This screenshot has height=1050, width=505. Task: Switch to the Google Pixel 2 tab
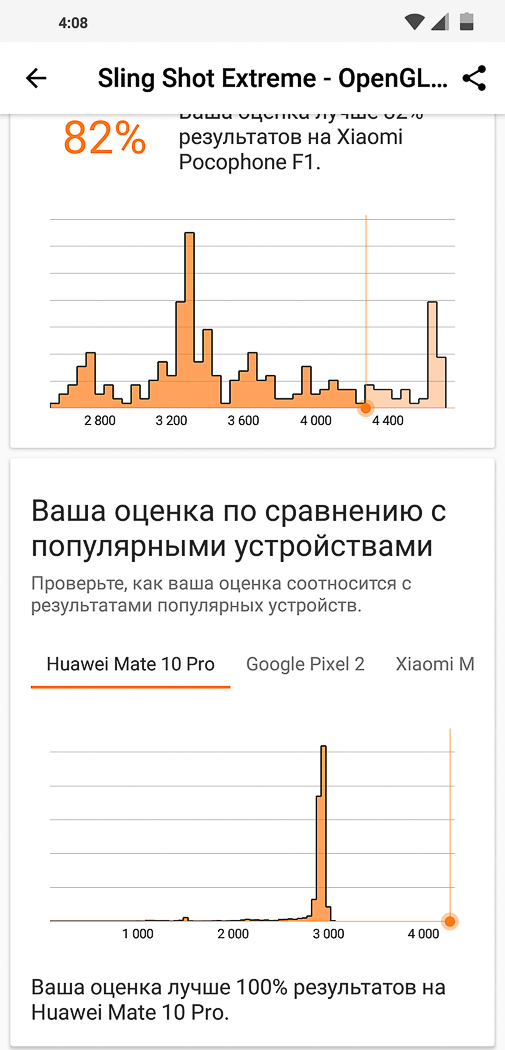click(305, 664)
